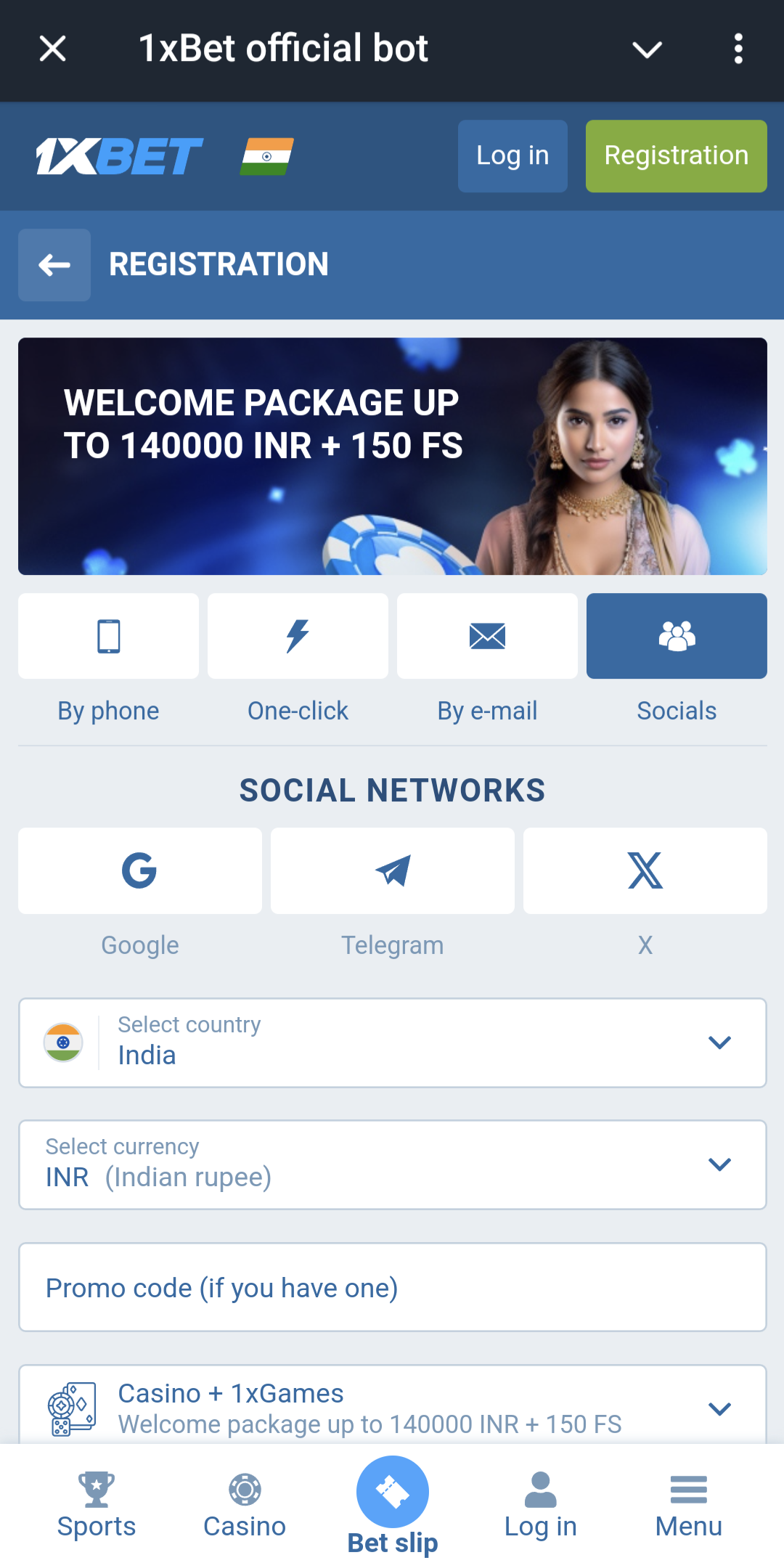Tap the green Registration button
The width and height of the screenshot is (784, 1563).
point(676,156)
